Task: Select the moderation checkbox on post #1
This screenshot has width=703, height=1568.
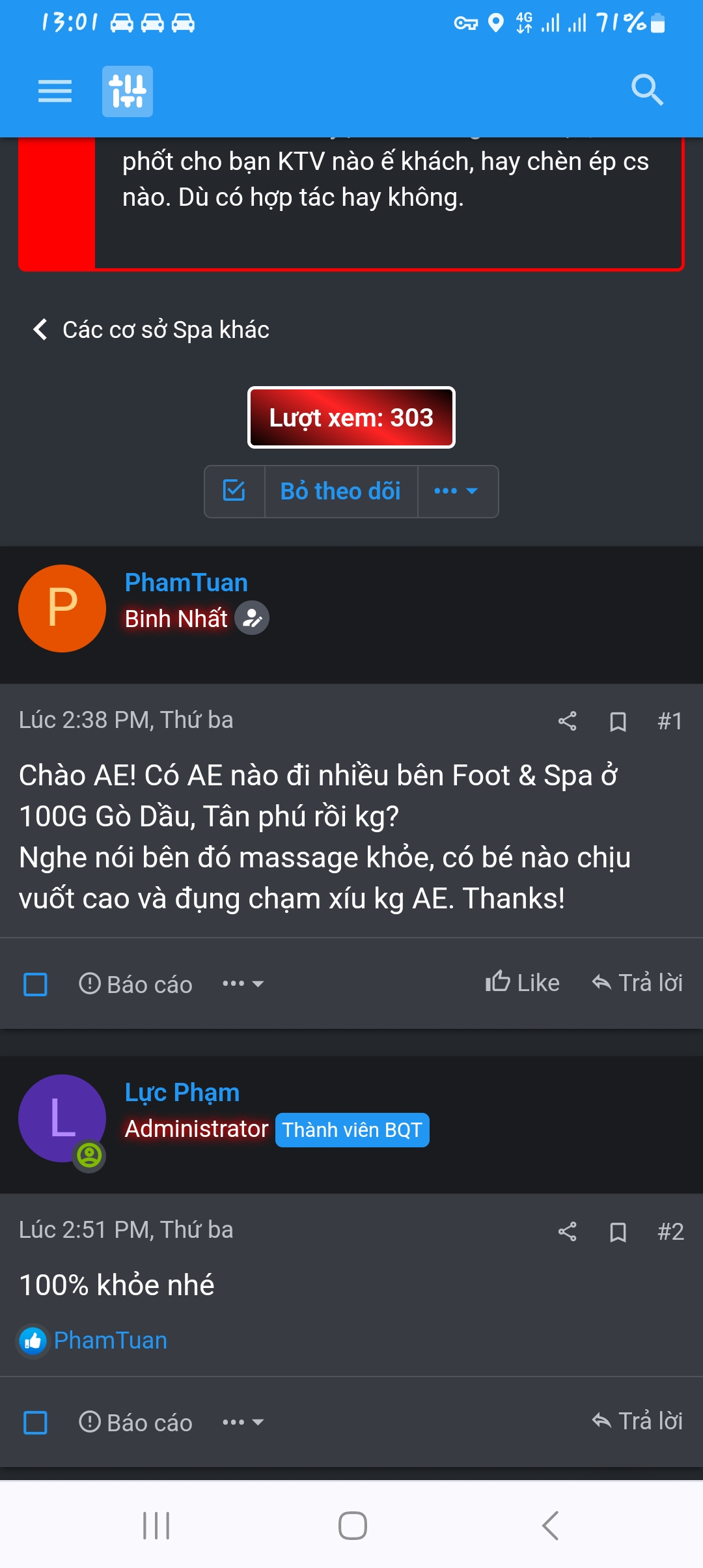Action: coord(36,984)
